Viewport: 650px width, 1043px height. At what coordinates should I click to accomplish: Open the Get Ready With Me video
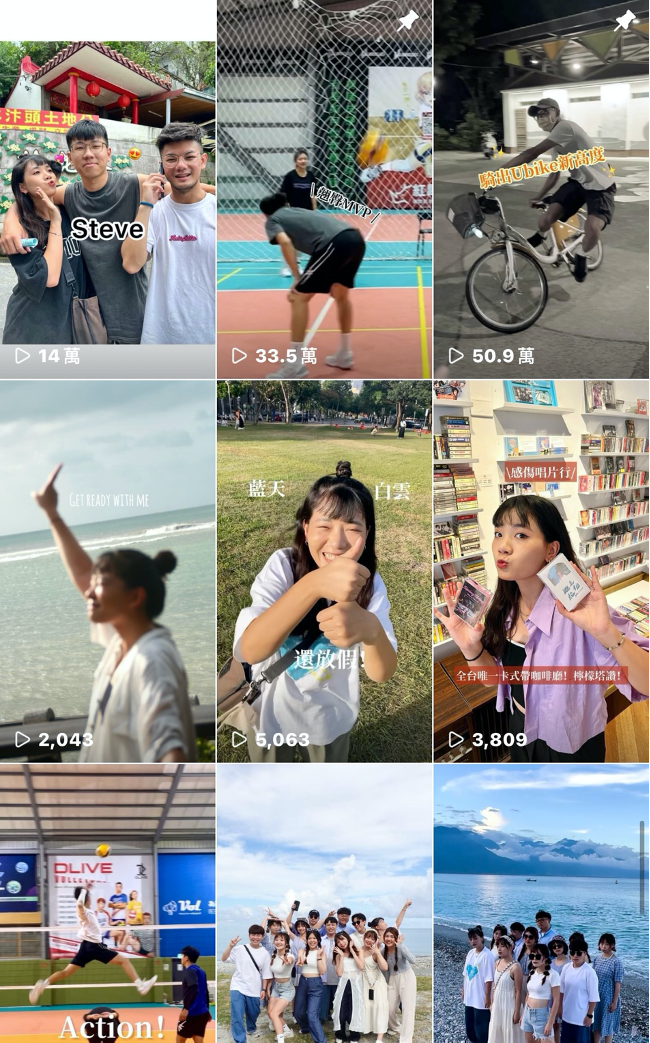click(108, 571)
